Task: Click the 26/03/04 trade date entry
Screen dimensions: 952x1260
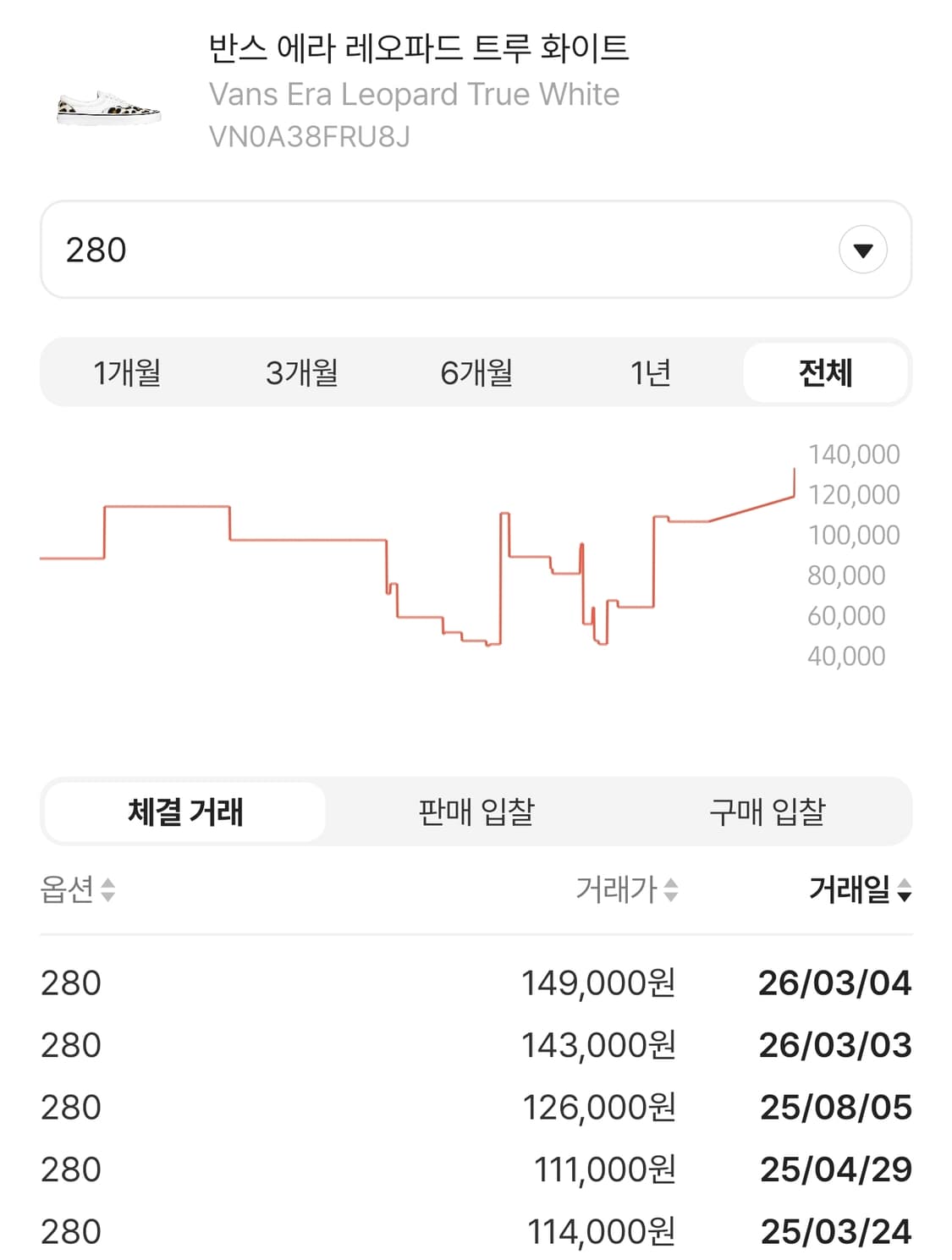Action: click(x=834, y=983)
